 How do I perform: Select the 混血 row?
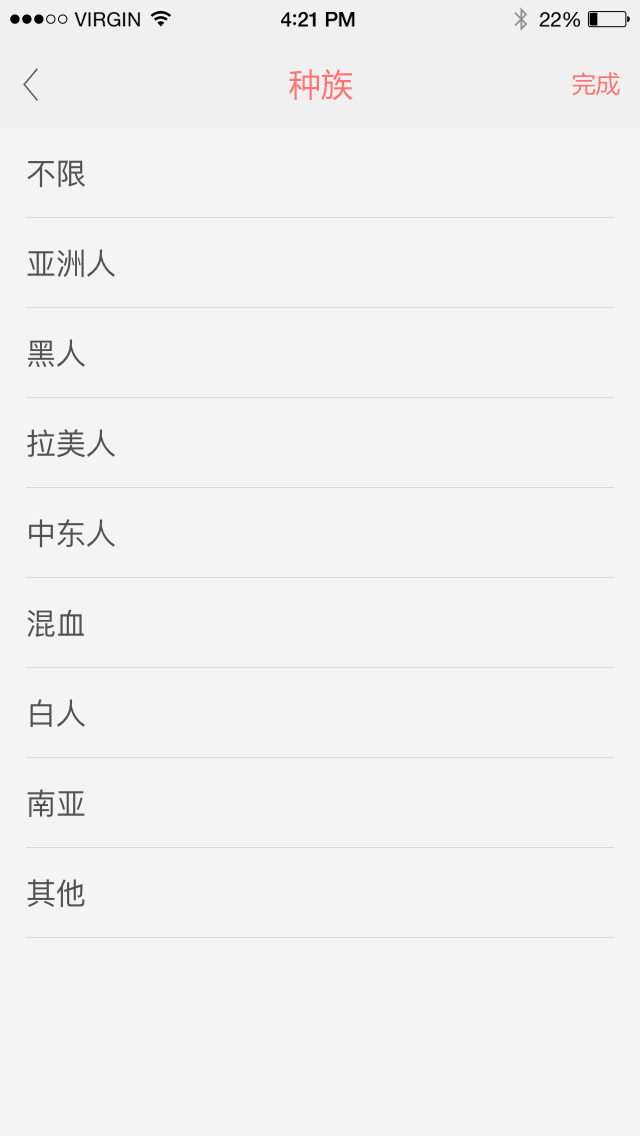(320, 623)
